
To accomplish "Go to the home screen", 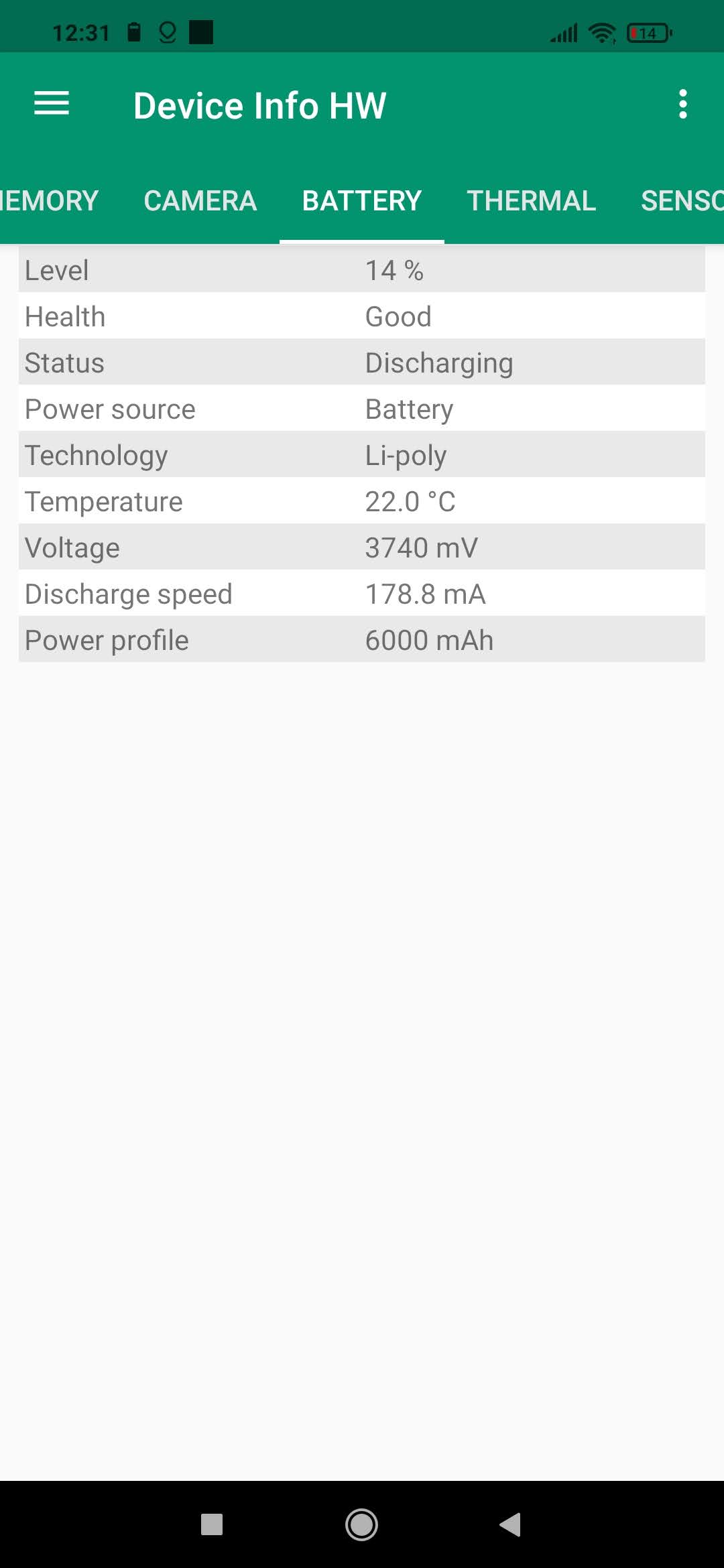I will point(362,1524).
